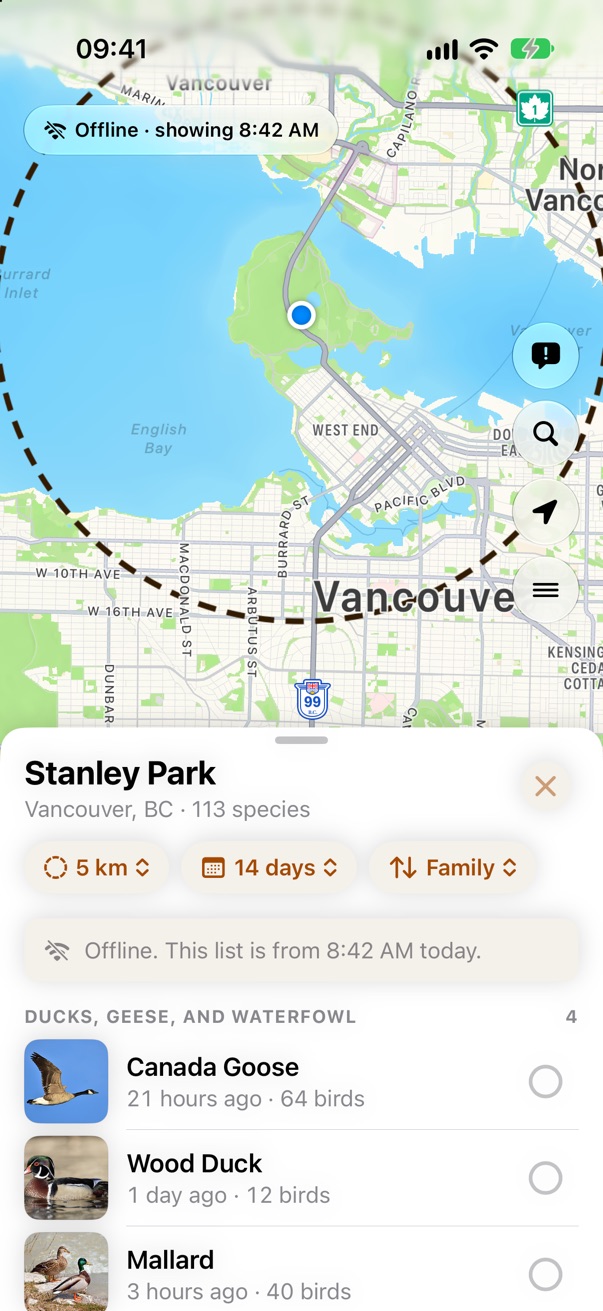Change the 14 days time range

click(x=270, y=868)
